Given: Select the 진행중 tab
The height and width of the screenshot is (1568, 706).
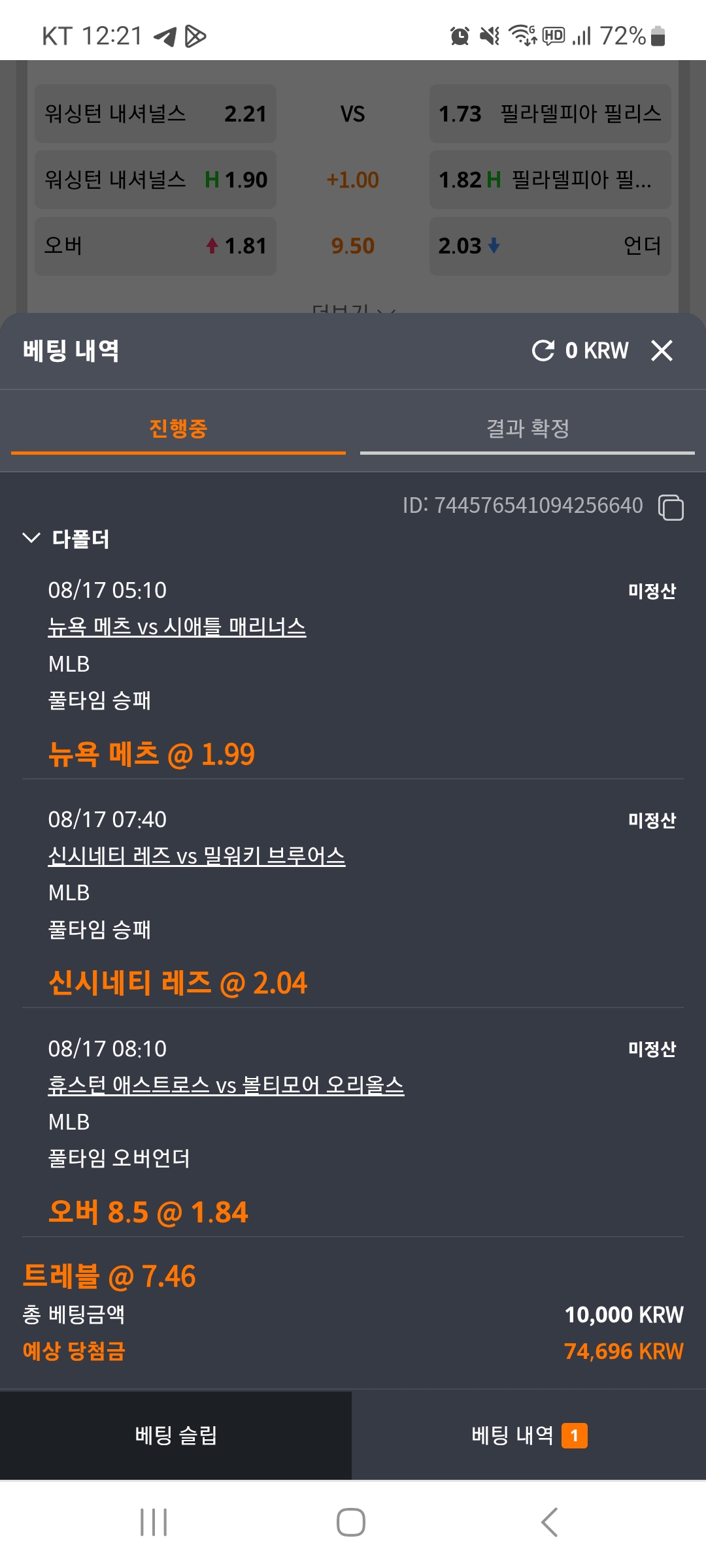Looking at the screenshot, I should pos(178,429).
